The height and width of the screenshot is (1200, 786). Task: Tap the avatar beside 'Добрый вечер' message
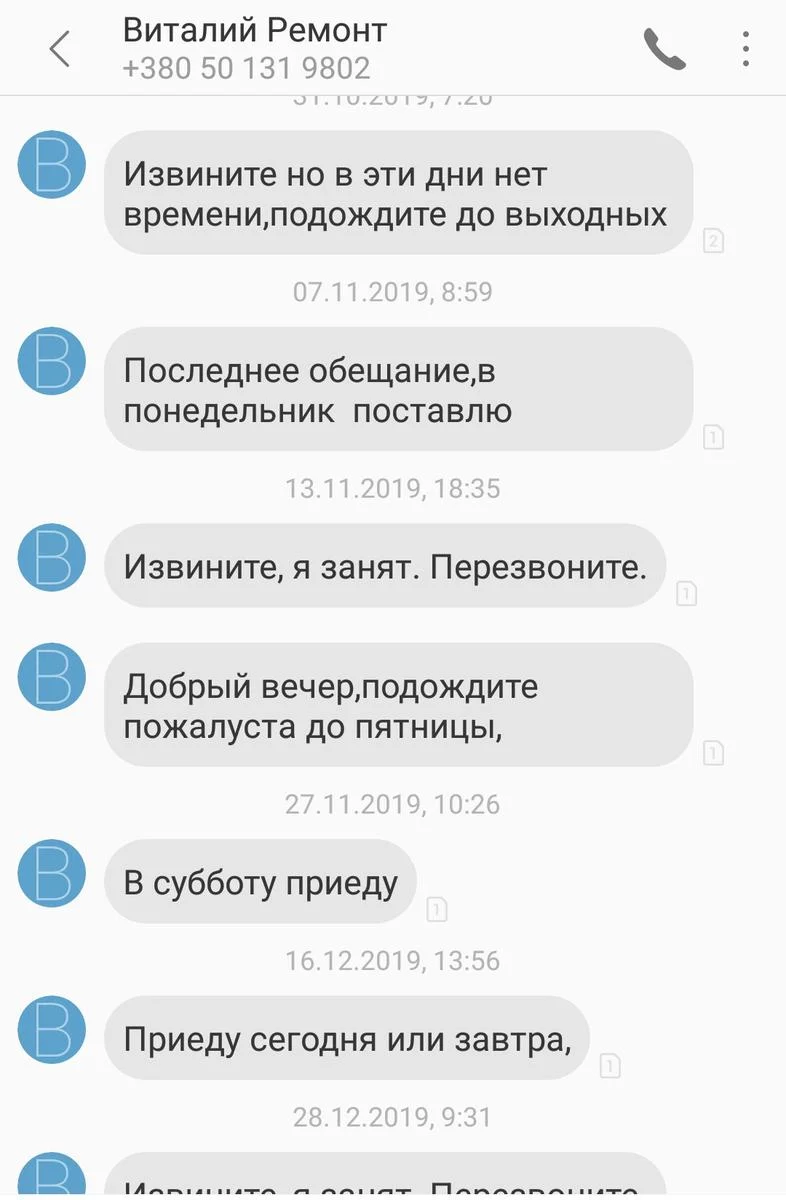(52, 677)
